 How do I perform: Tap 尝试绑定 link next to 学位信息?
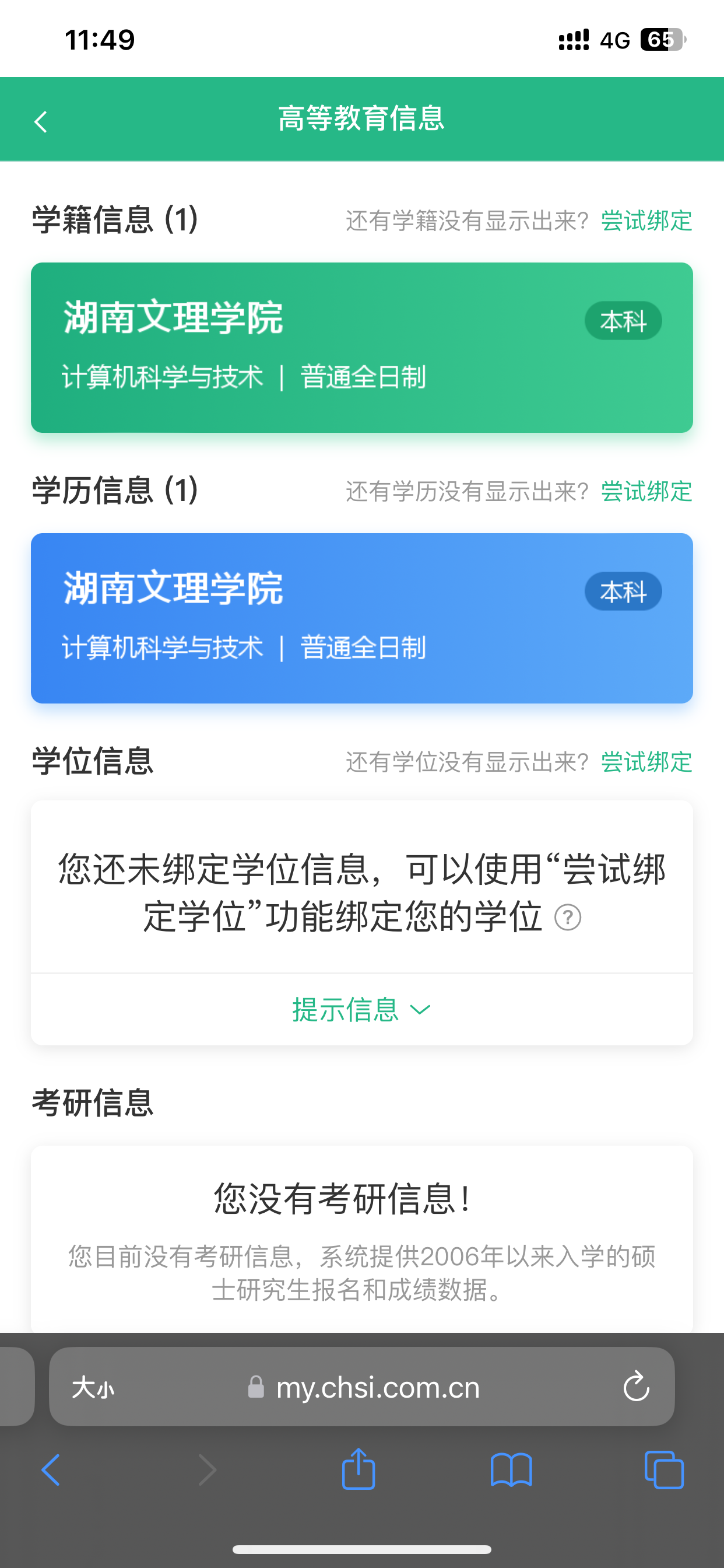pos(646,762)
